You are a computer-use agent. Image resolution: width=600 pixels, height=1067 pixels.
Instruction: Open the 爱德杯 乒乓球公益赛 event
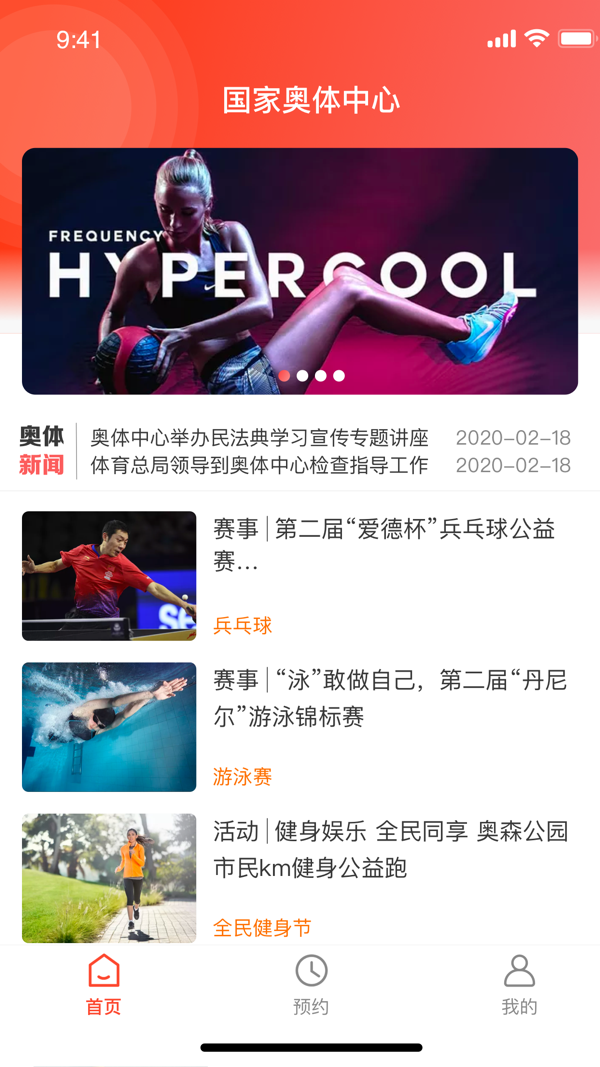coord(384,545)
